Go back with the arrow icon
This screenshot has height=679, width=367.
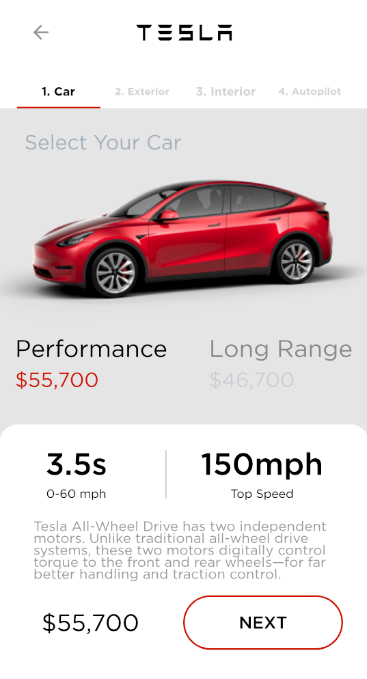click(x=41, y=32)
